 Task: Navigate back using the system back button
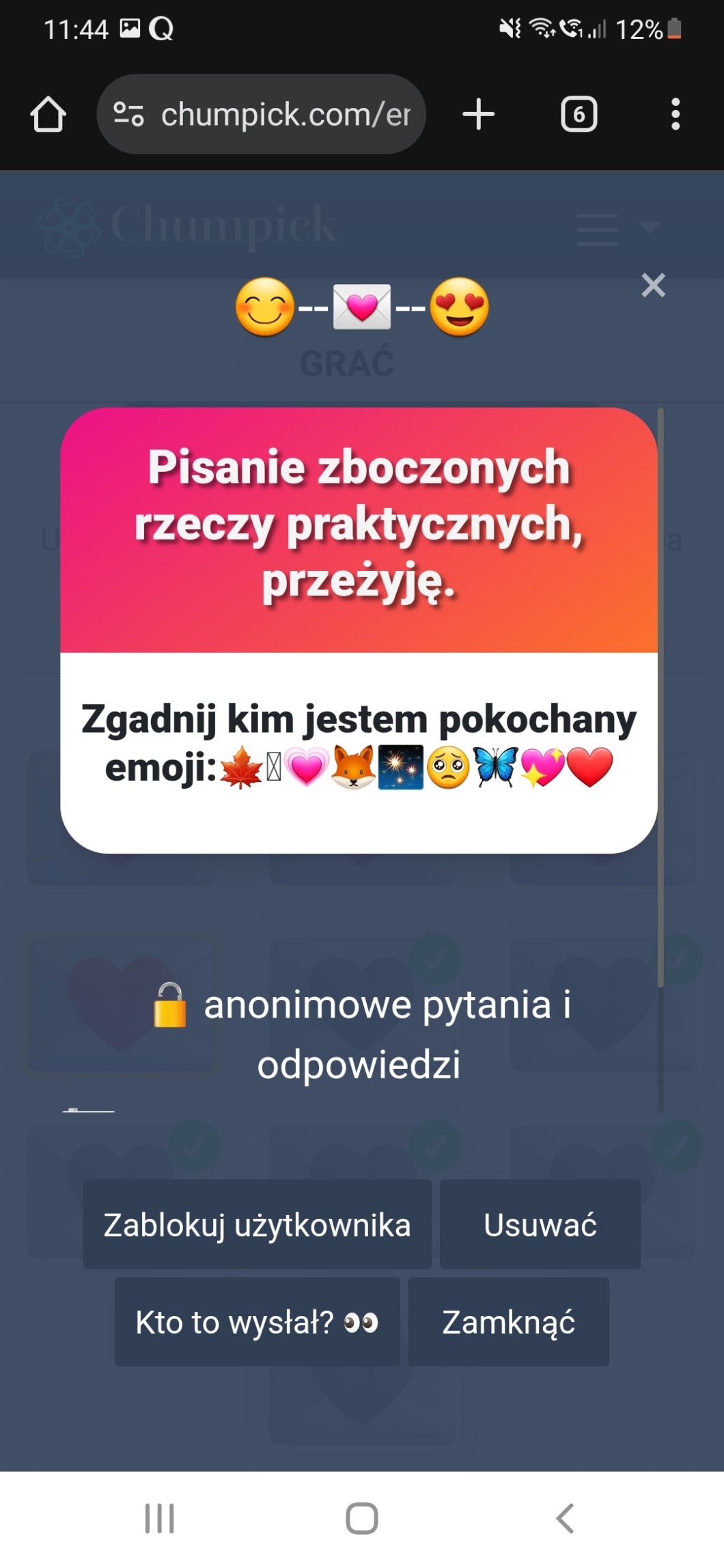point(564,1518)
